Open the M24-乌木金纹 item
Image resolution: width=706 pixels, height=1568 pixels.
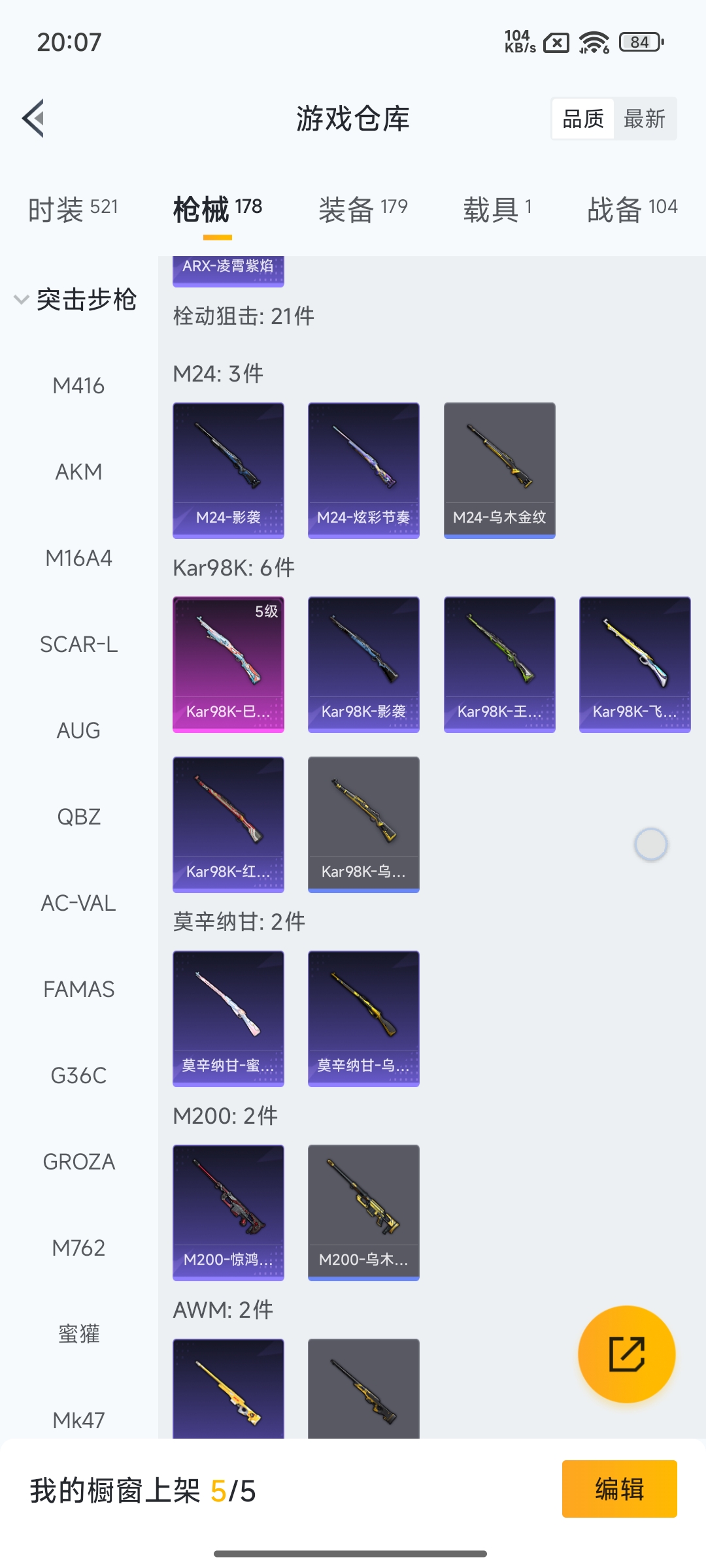(499, 470)
